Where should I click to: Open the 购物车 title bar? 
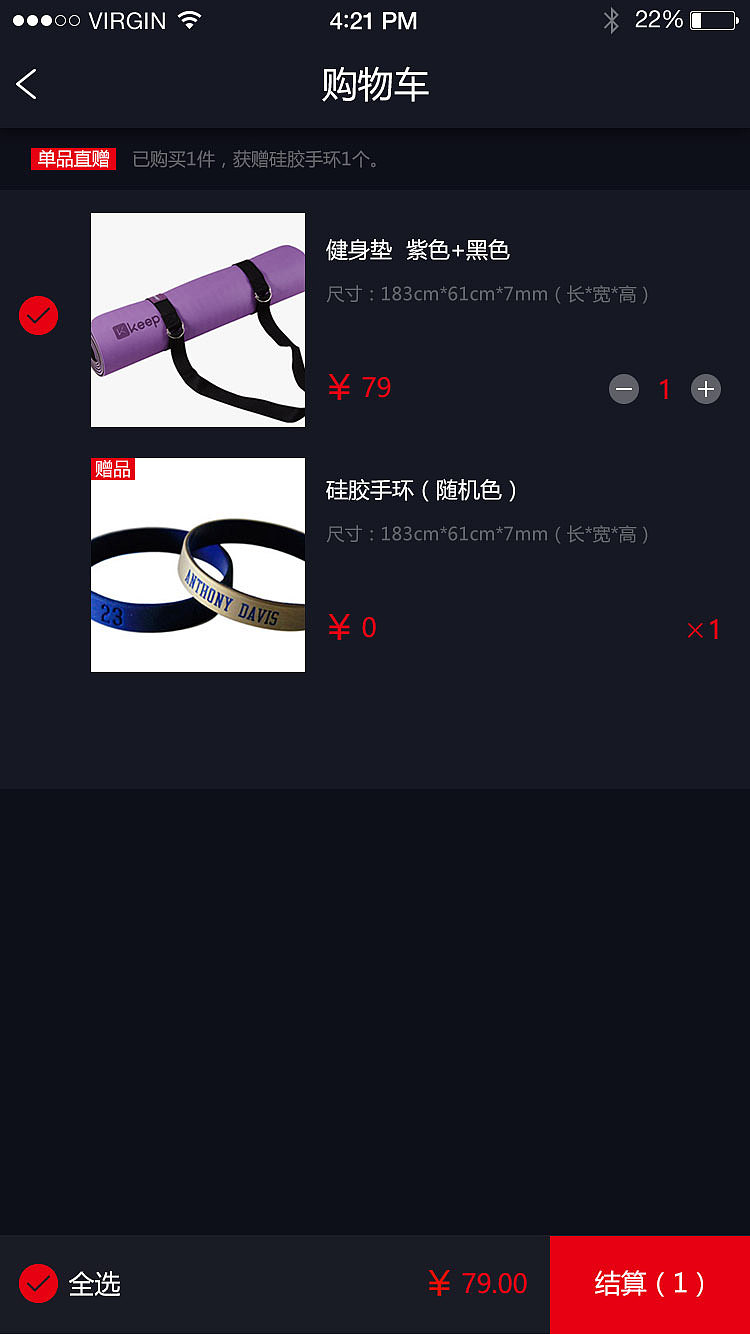click(x=375, y=84)
